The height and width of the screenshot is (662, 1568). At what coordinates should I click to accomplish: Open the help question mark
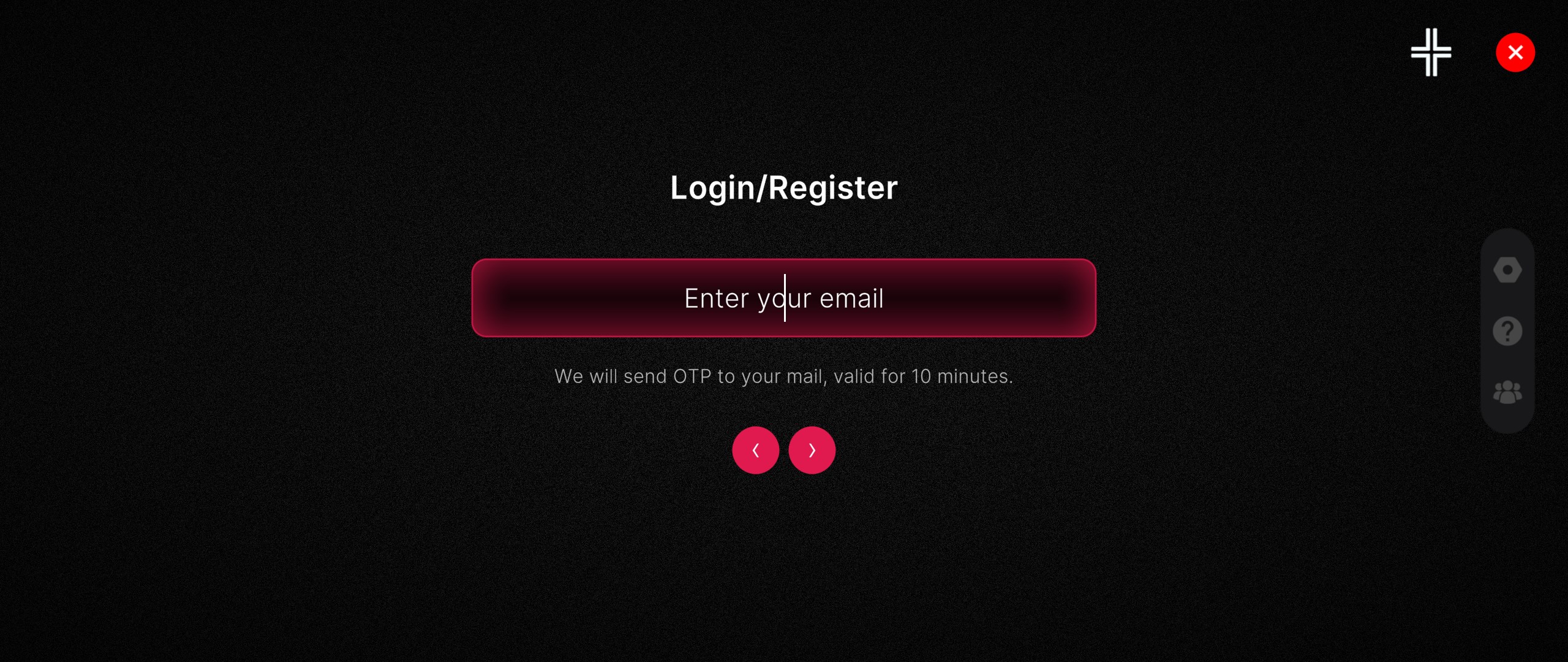(1507, 331)
